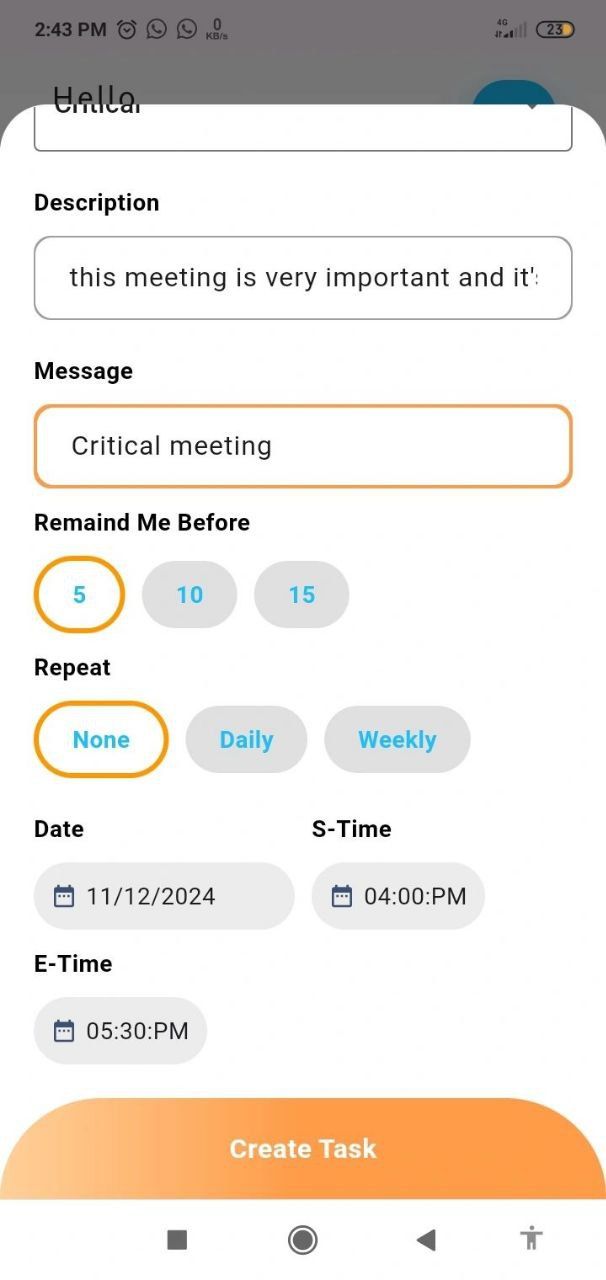Tap the Message field with Critical meeting
This screenshot has height=1280, width=606.
[x=302, y=446]
